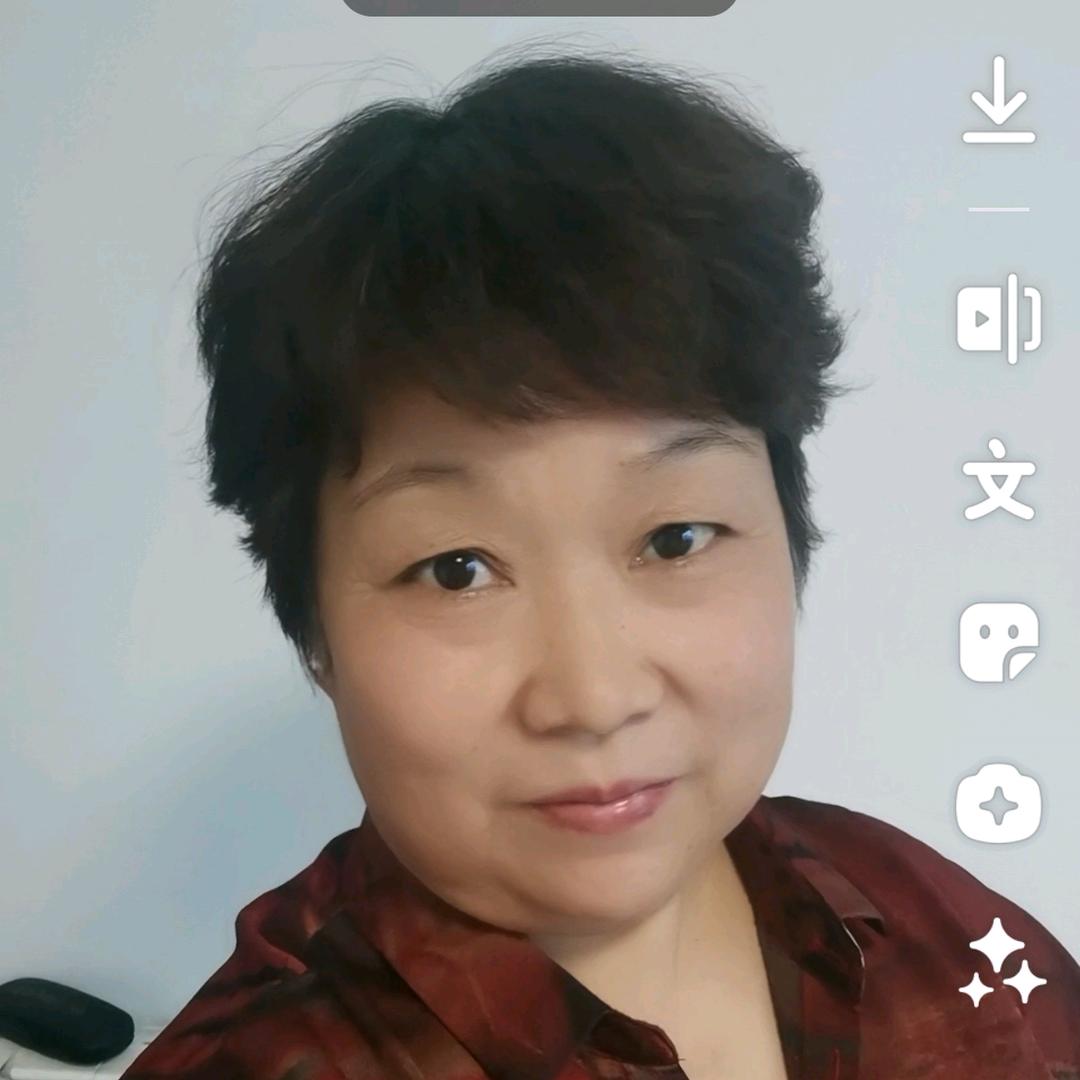Open the sticker picker
Image resolution: width=1080 pixels, height=1080 pixels.
999,642
